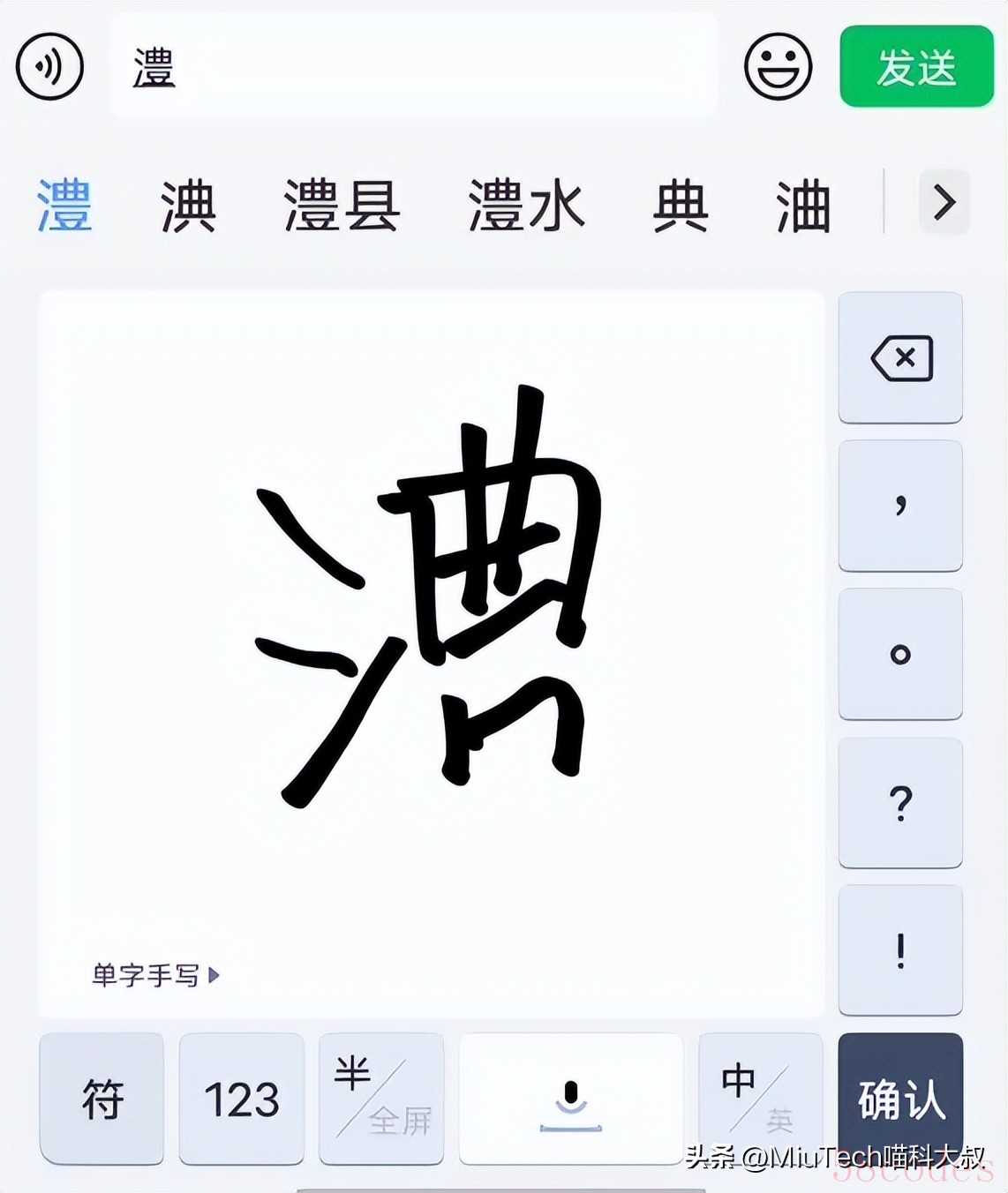Toggle 半/全屏 handwriting area
Viewport: 1008px width, 1193px height.
coord(381,1099)
